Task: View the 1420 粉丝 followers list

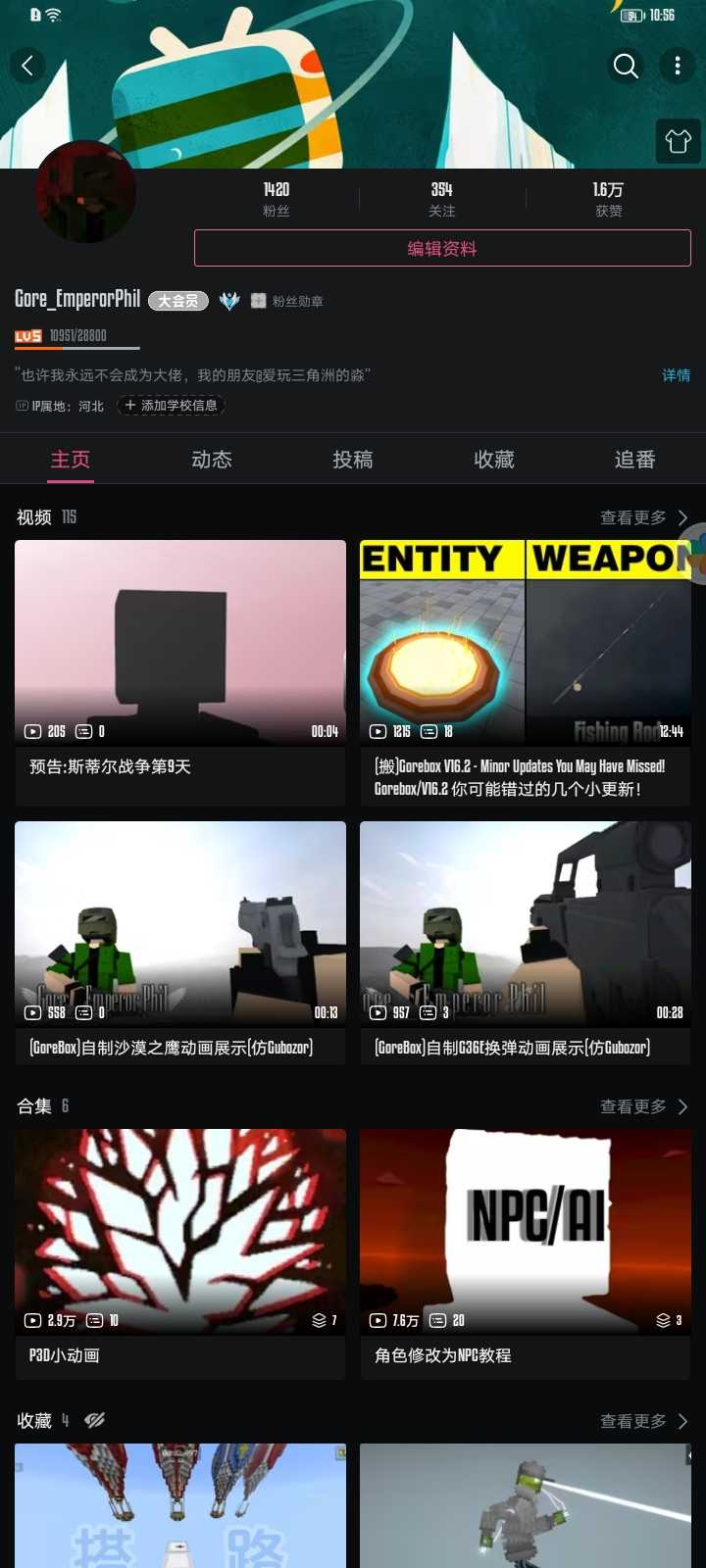Action: [277, 198]
